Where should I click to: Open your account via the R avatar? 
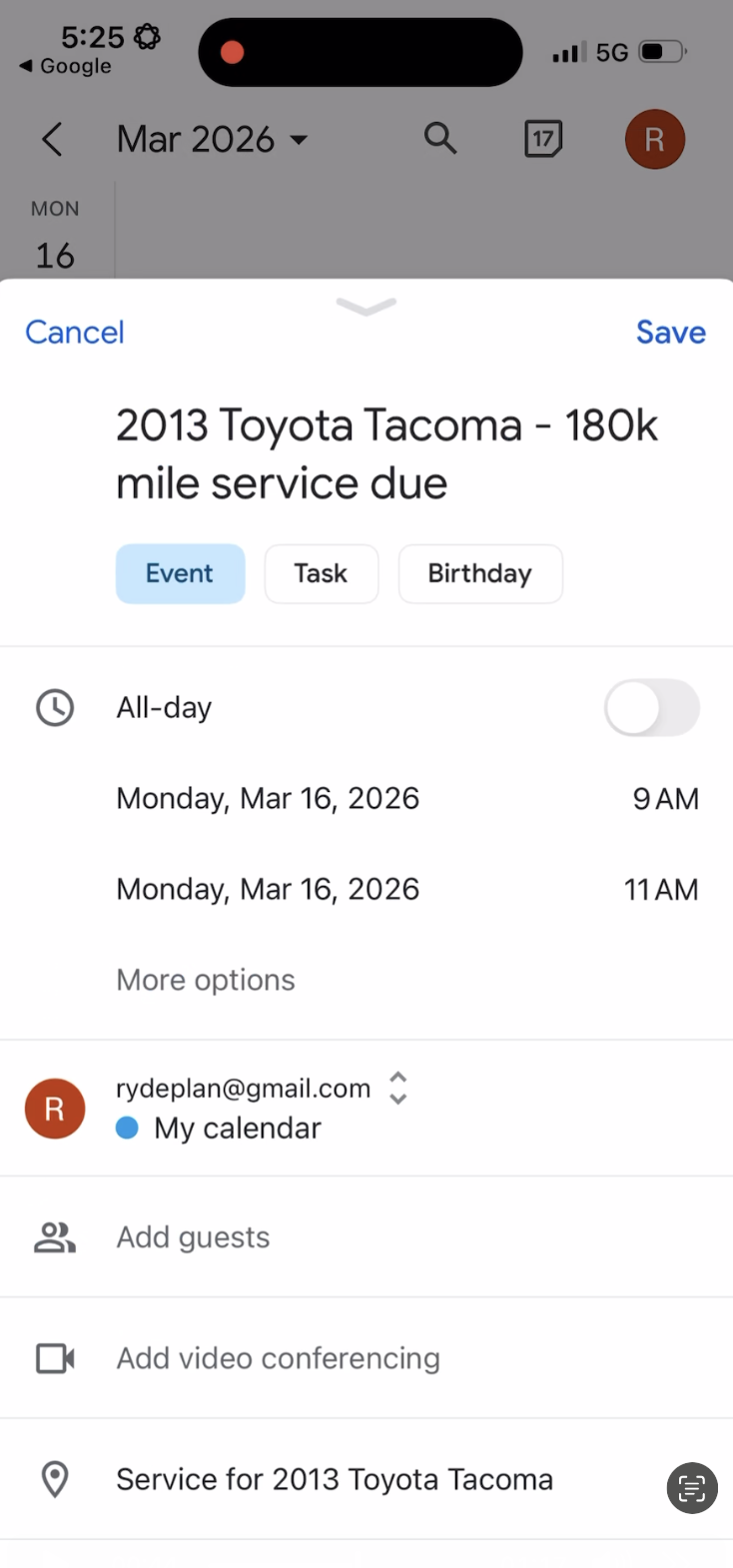pyautogui.click(x=655, y=139)
